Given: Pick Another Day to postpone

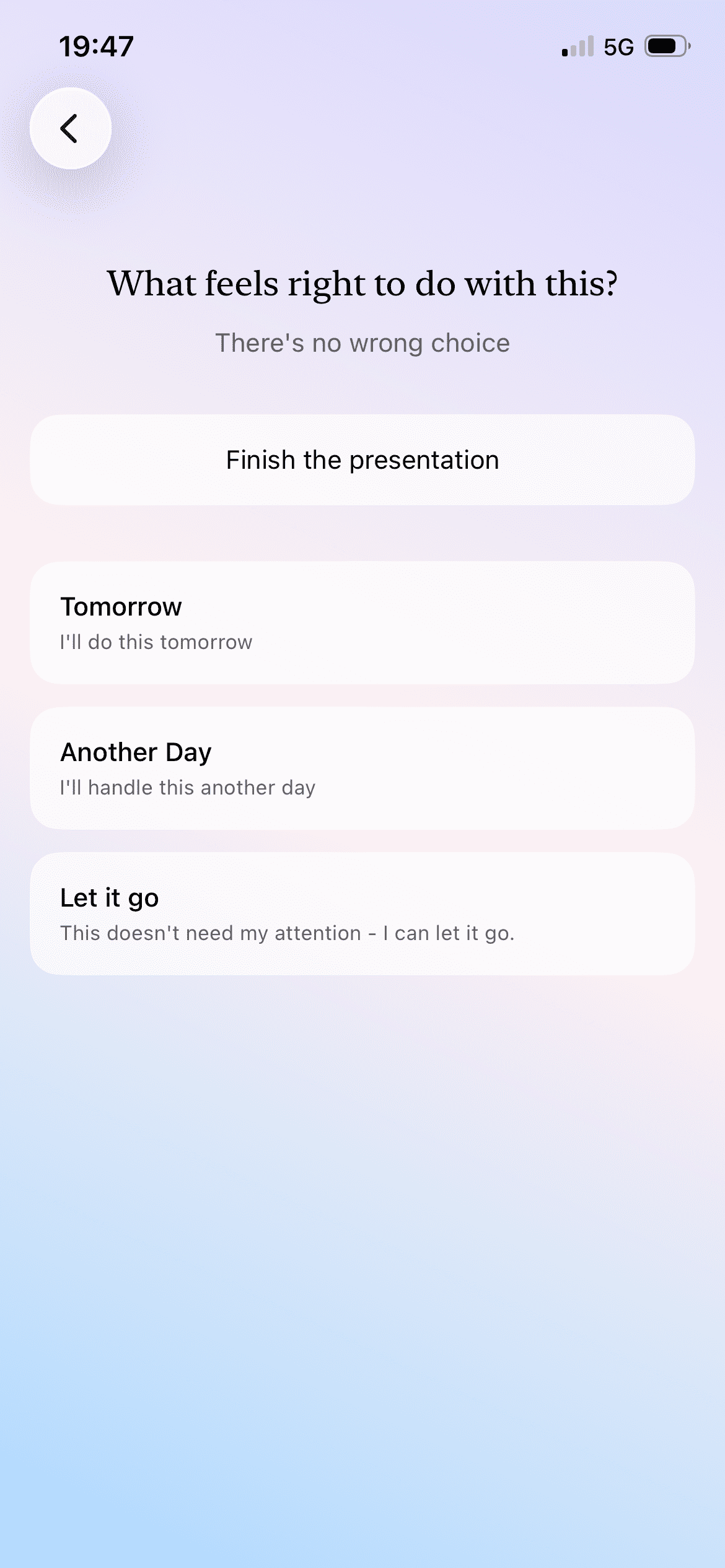Looking at the screenshot, I should 362,768.
